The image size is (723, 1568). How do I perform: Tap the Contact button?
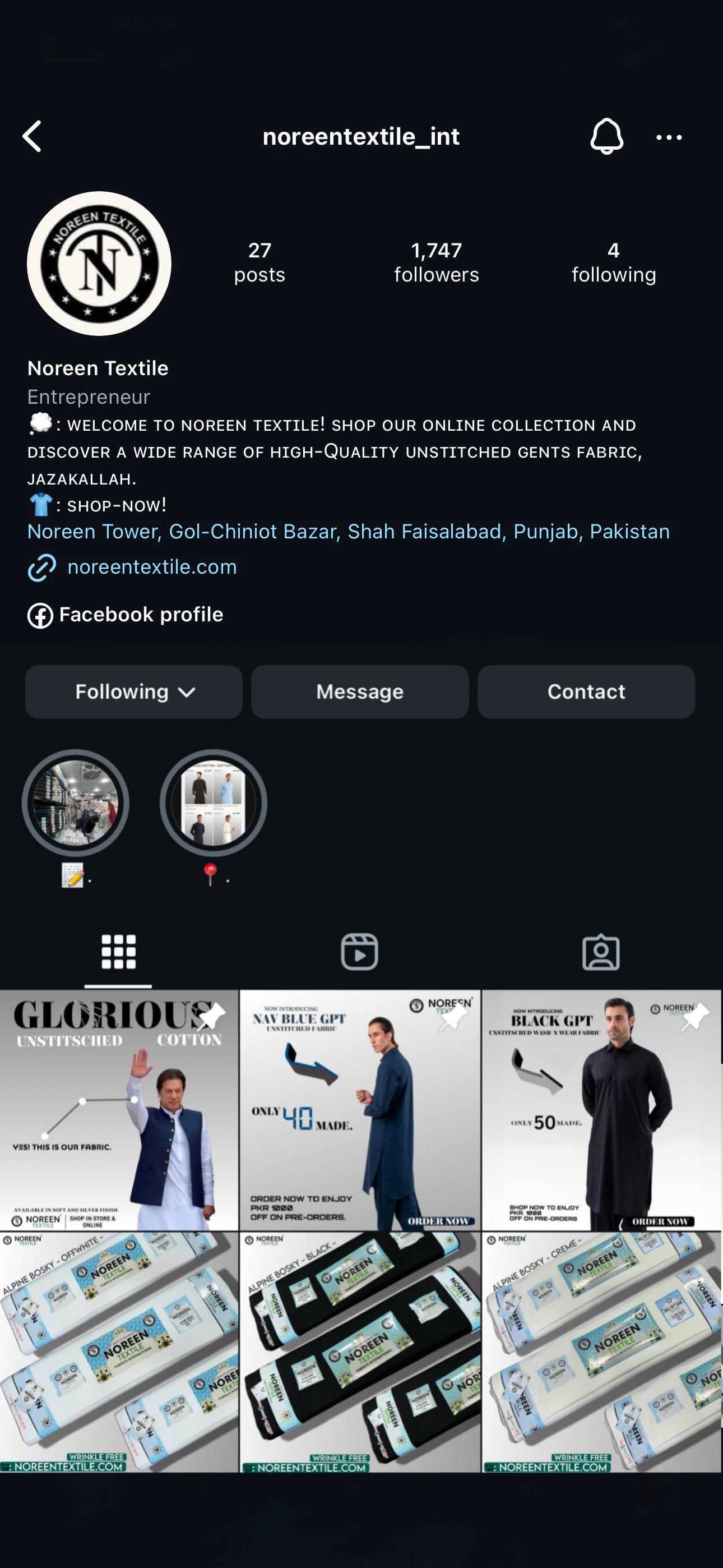(586, 691)
